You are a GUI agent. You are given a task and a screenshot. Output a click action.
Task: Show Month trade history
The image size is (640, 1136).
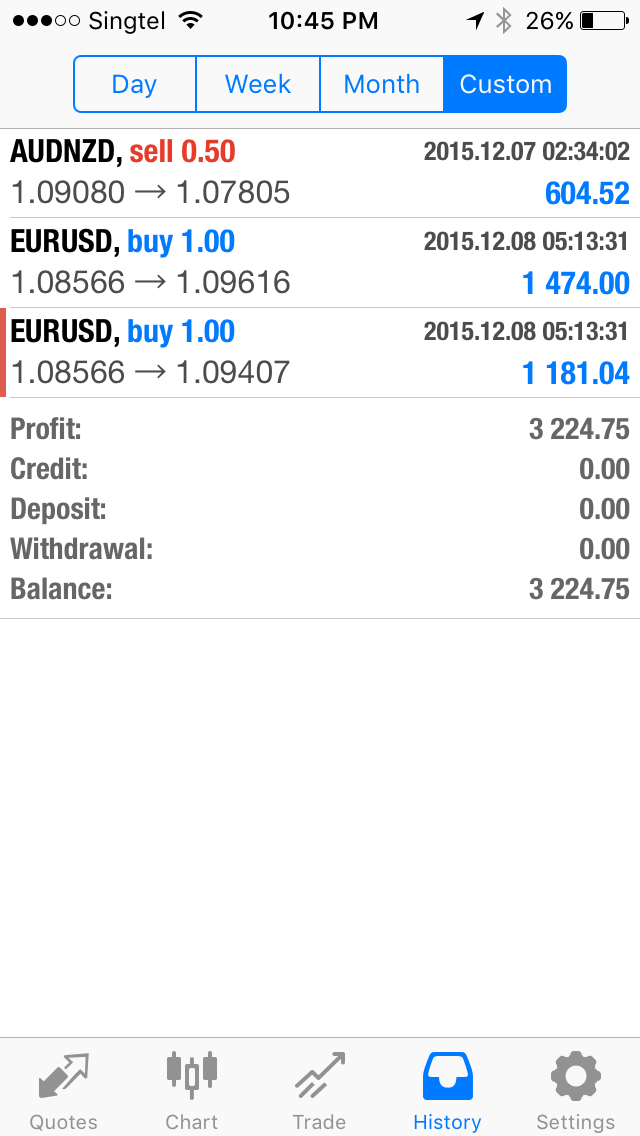coord(381,84)
